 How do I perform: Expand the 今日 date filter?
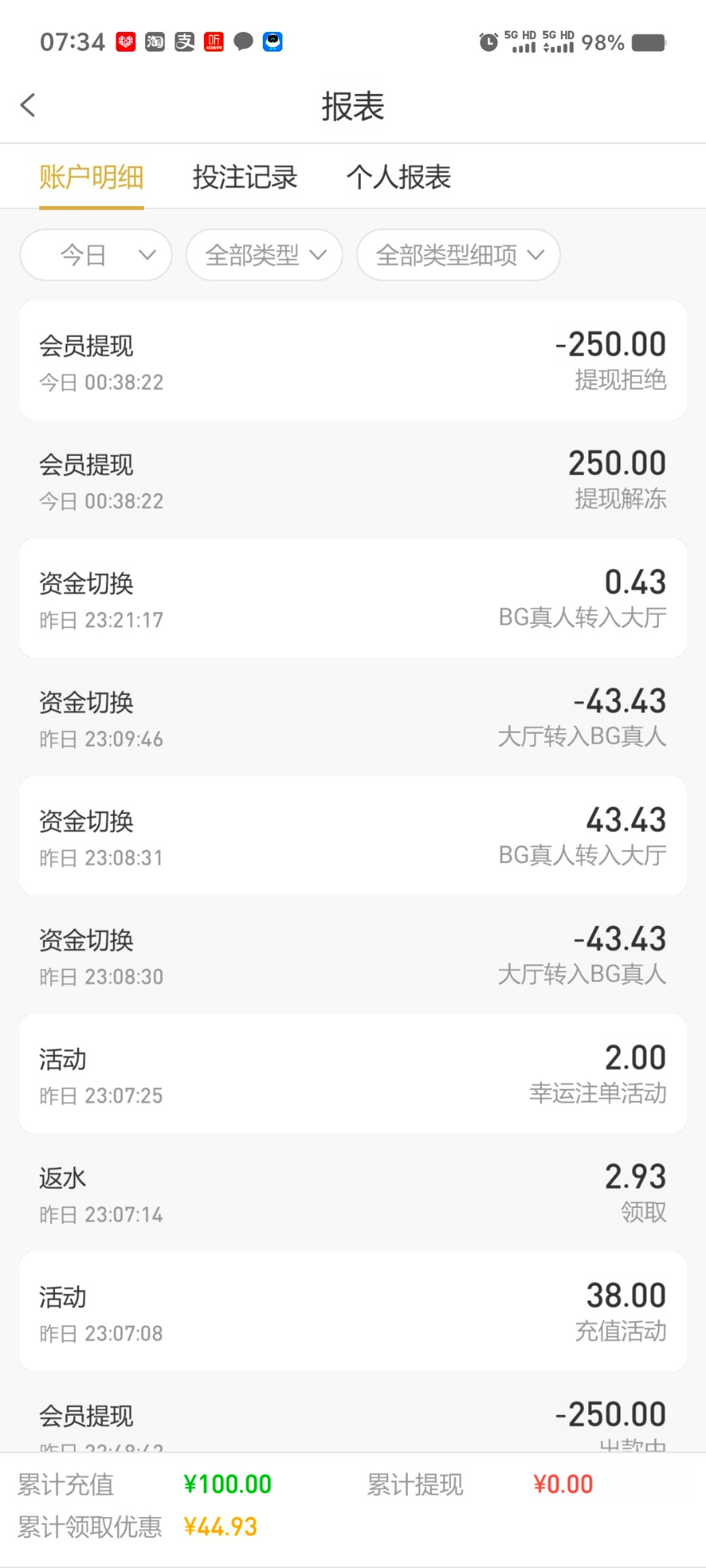96,255
